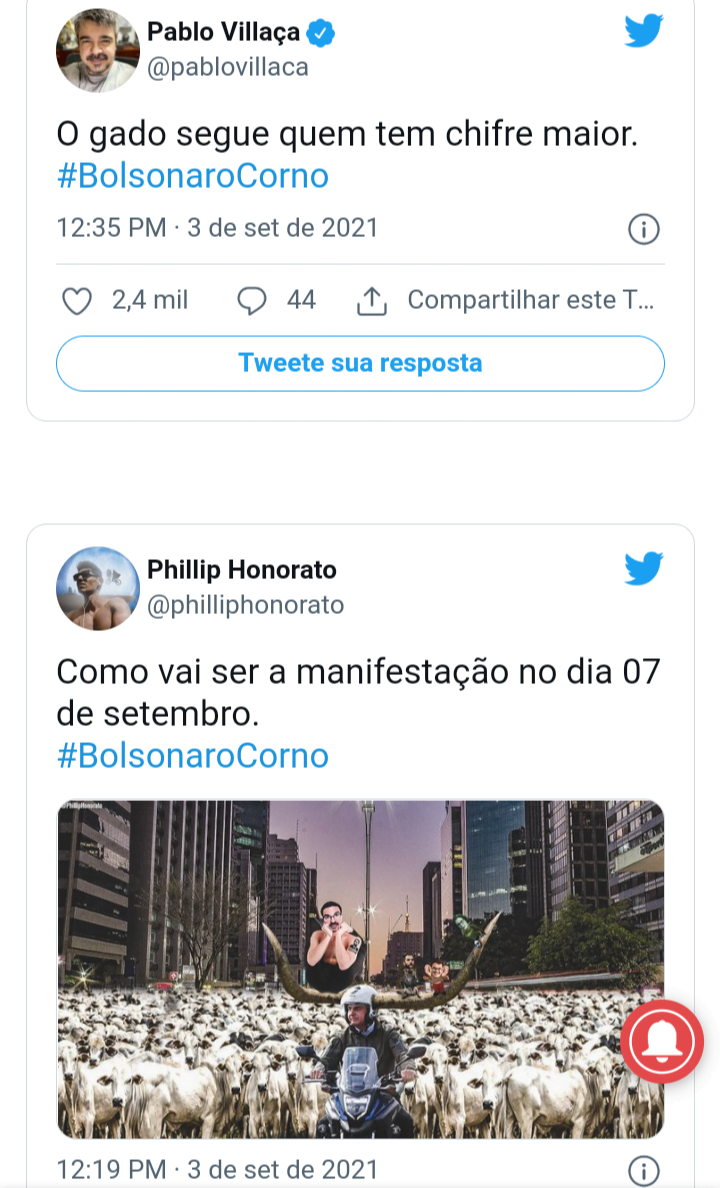
Task: Tap the red notification bell button
Action: pos(662,1041)
